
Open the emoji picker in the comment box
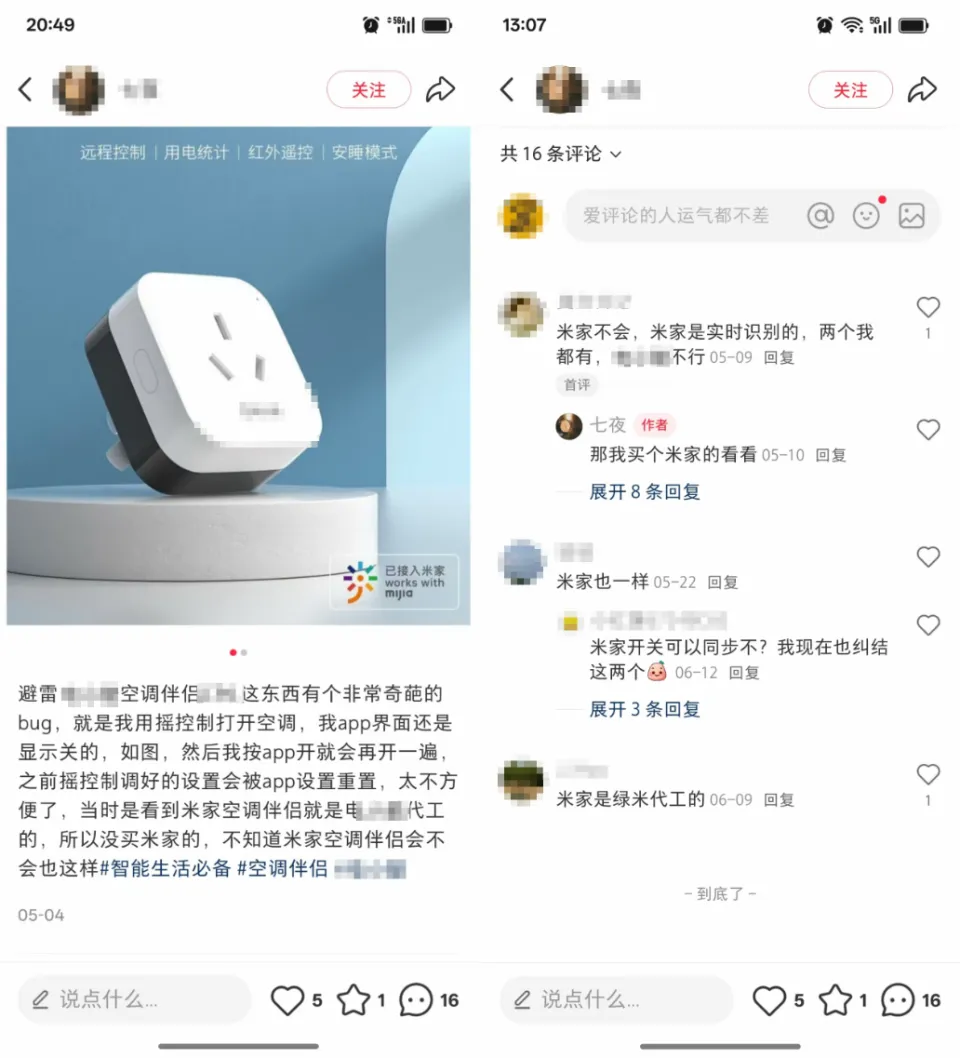(x=866, y=215)
